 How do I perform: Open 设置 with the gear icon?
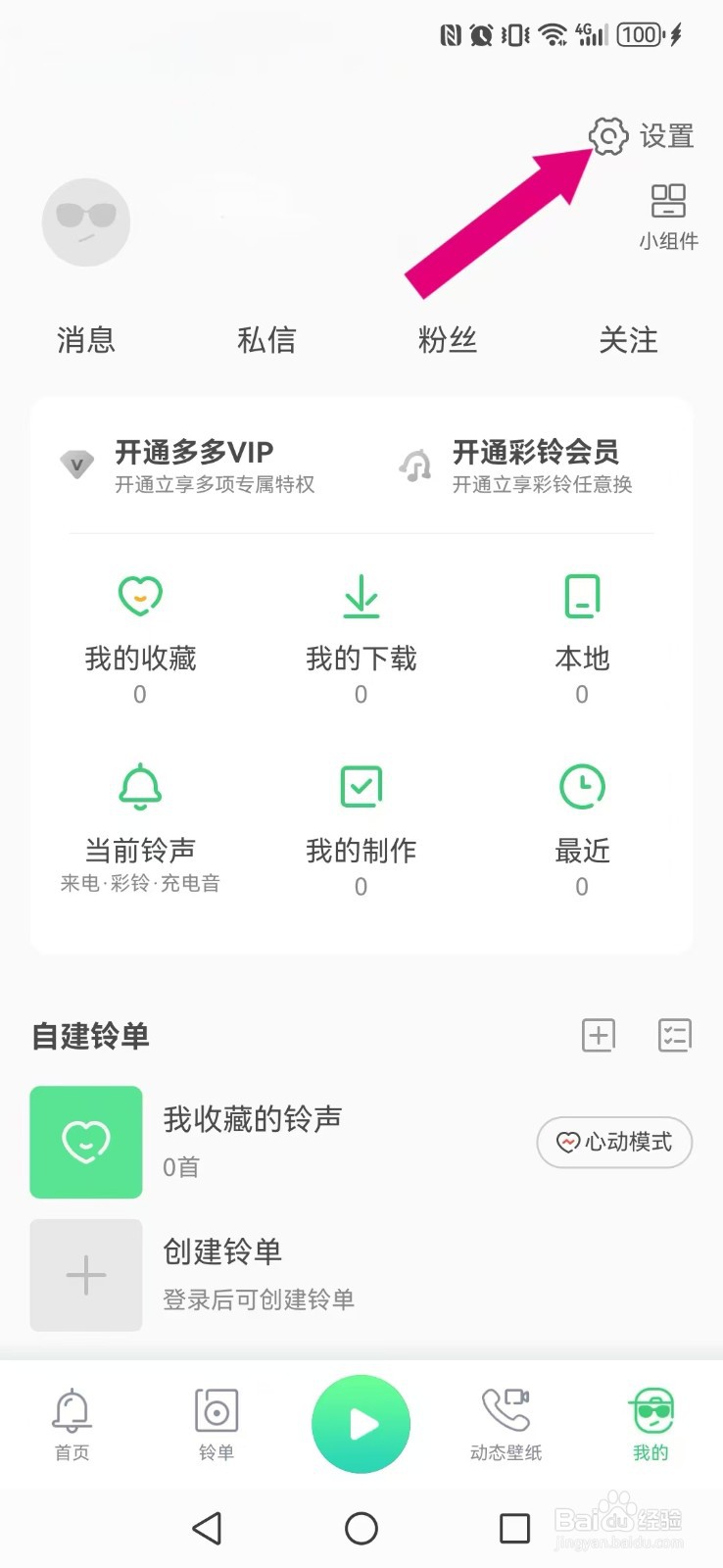tap(642, 136)
